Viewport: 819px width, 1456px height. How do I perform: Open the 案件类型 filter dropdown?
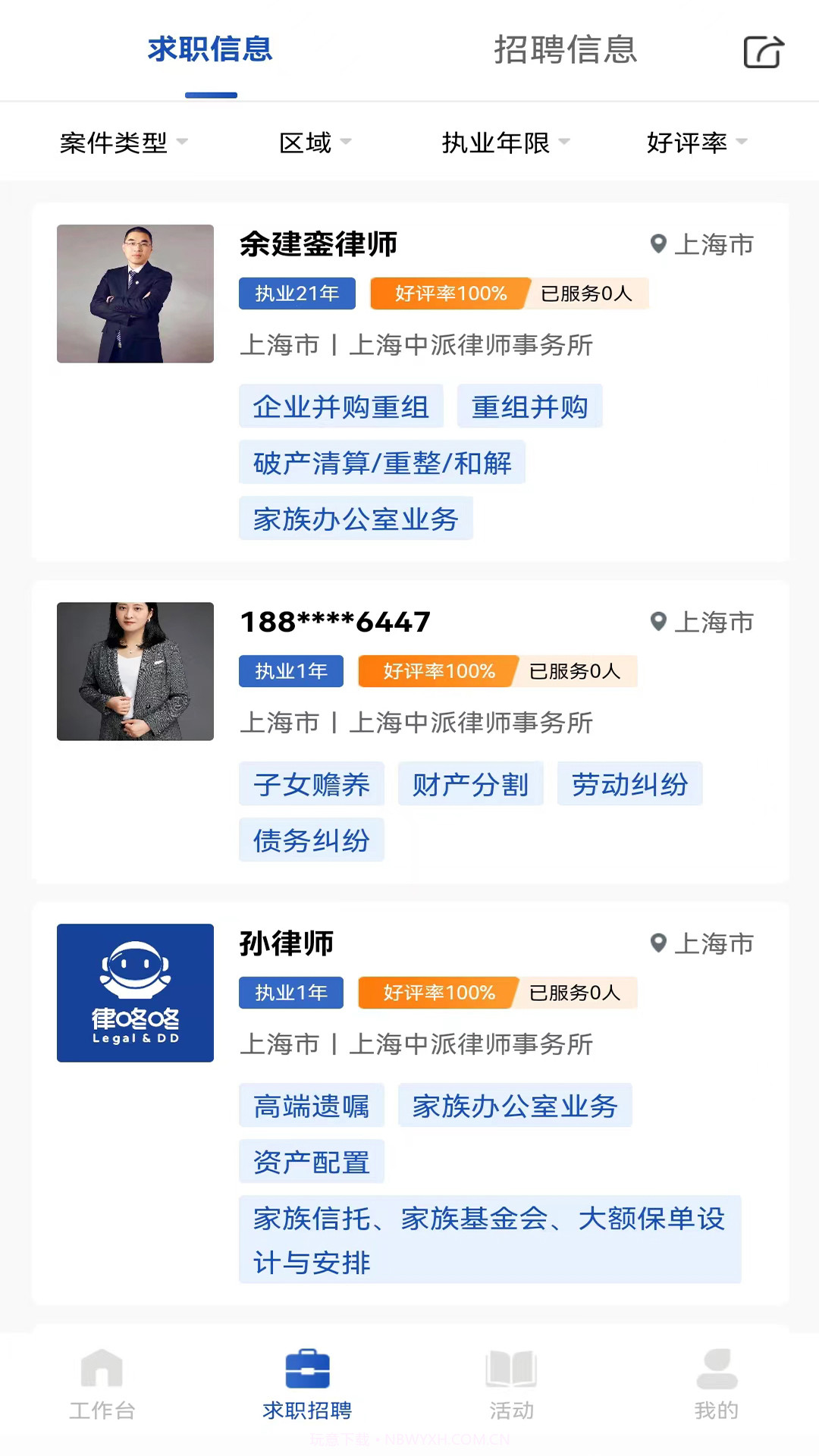(x=123, y=142)
